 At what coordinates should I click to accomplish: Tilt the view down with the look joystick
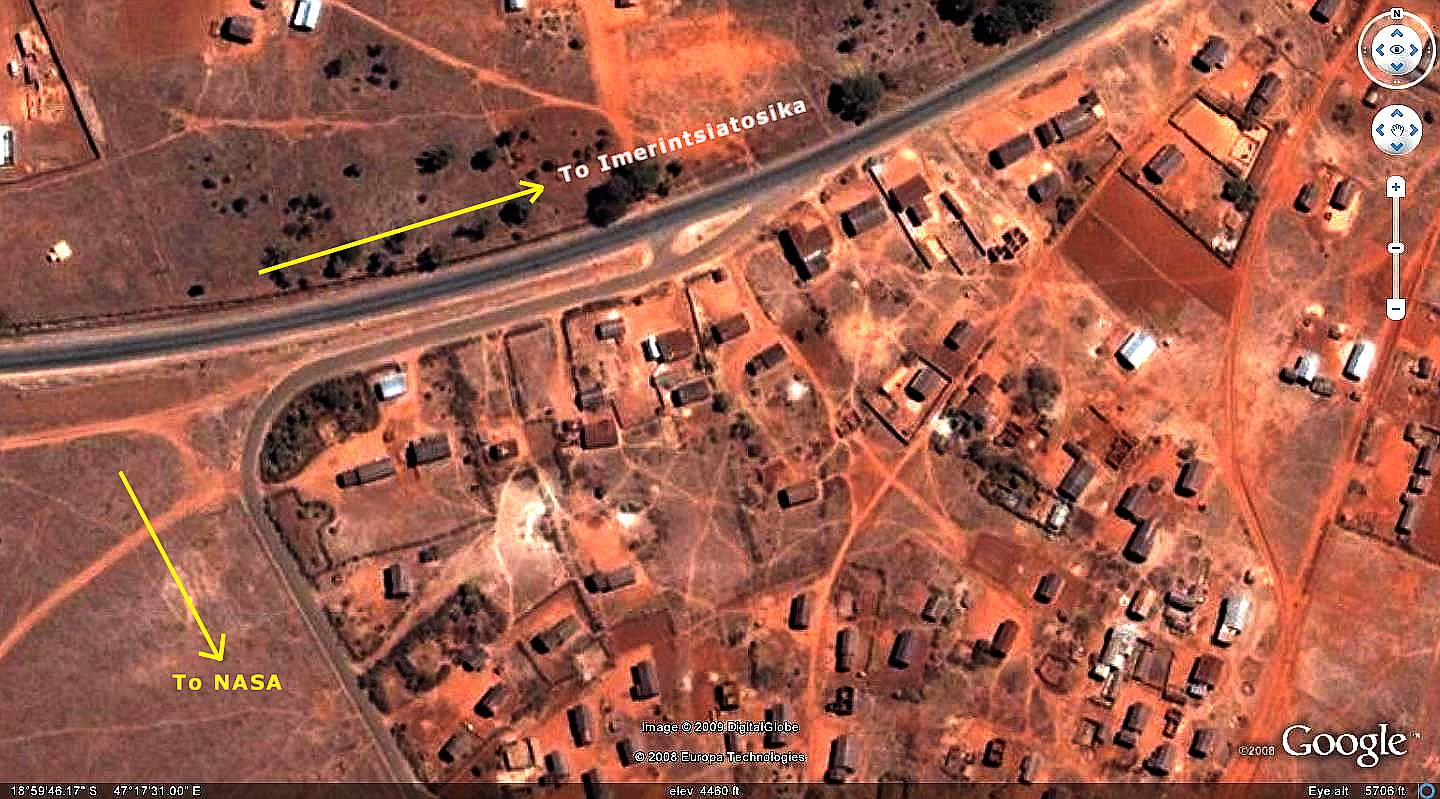(x=1396, y=63)
